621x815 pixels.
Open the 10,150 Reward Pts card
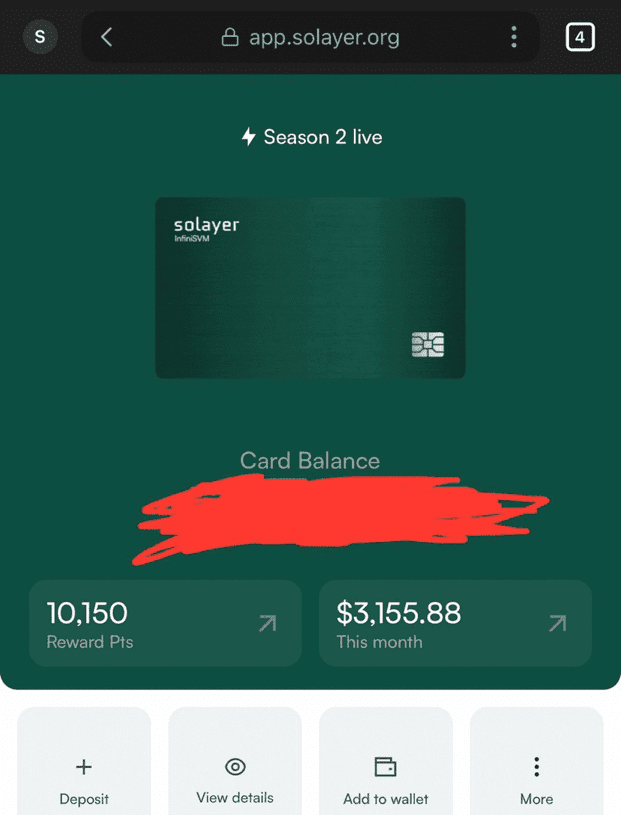click(165, 624)
